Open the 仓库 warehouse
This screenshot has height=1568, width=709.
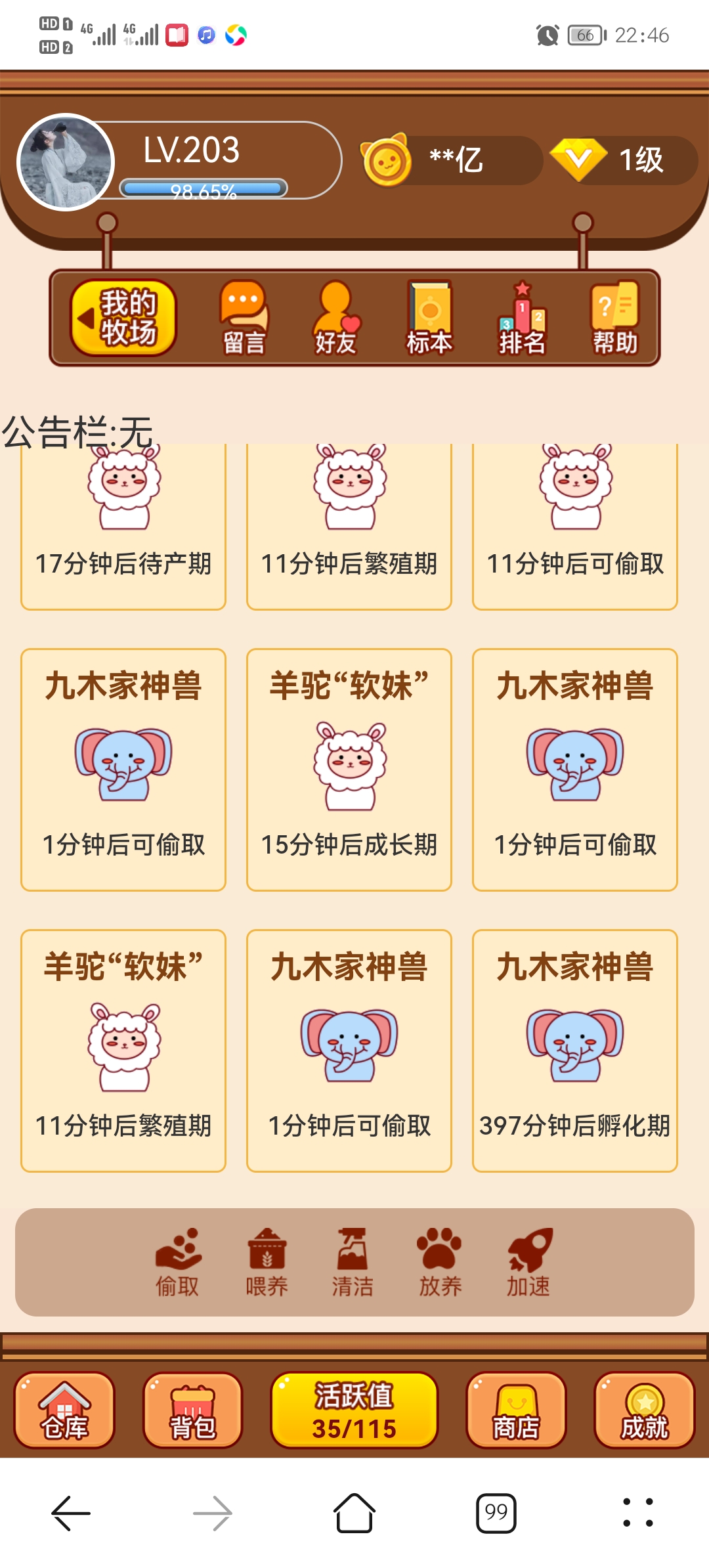[64, 1410]
